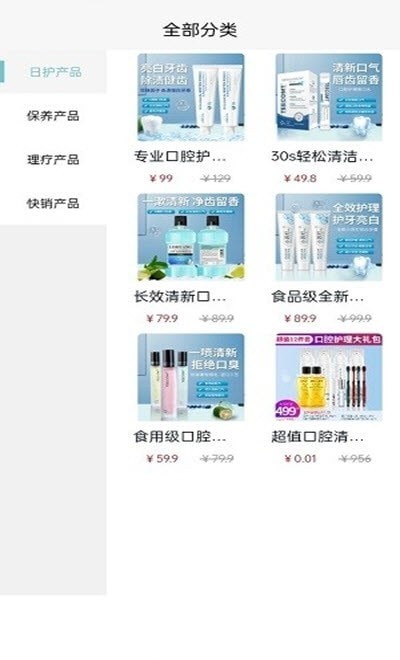This screenshot has width=400, height=660.
Task: View the 超值口腔清 gift pack priced ¥0.01
Action: (329, 399)
